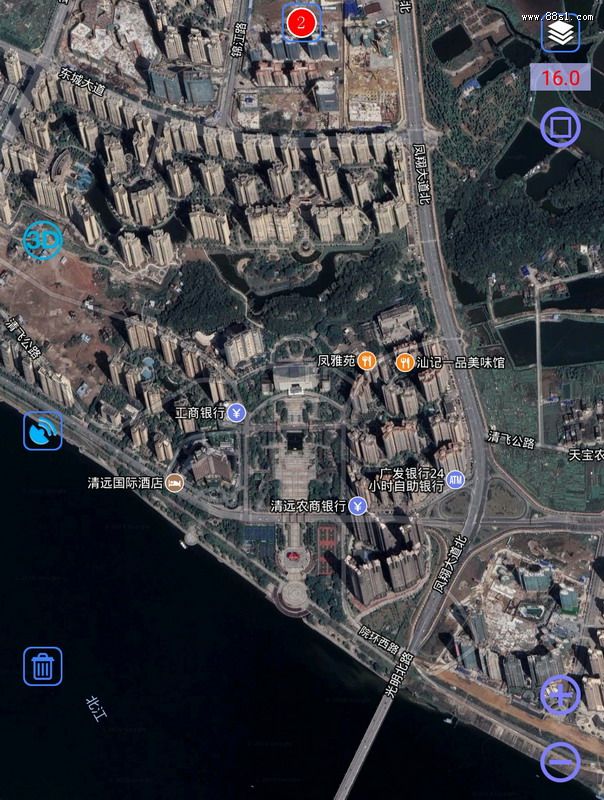Select the 清远农商银行 bank marker
Image resolution: width=604 pixels, height=800 pixels.
357,506
